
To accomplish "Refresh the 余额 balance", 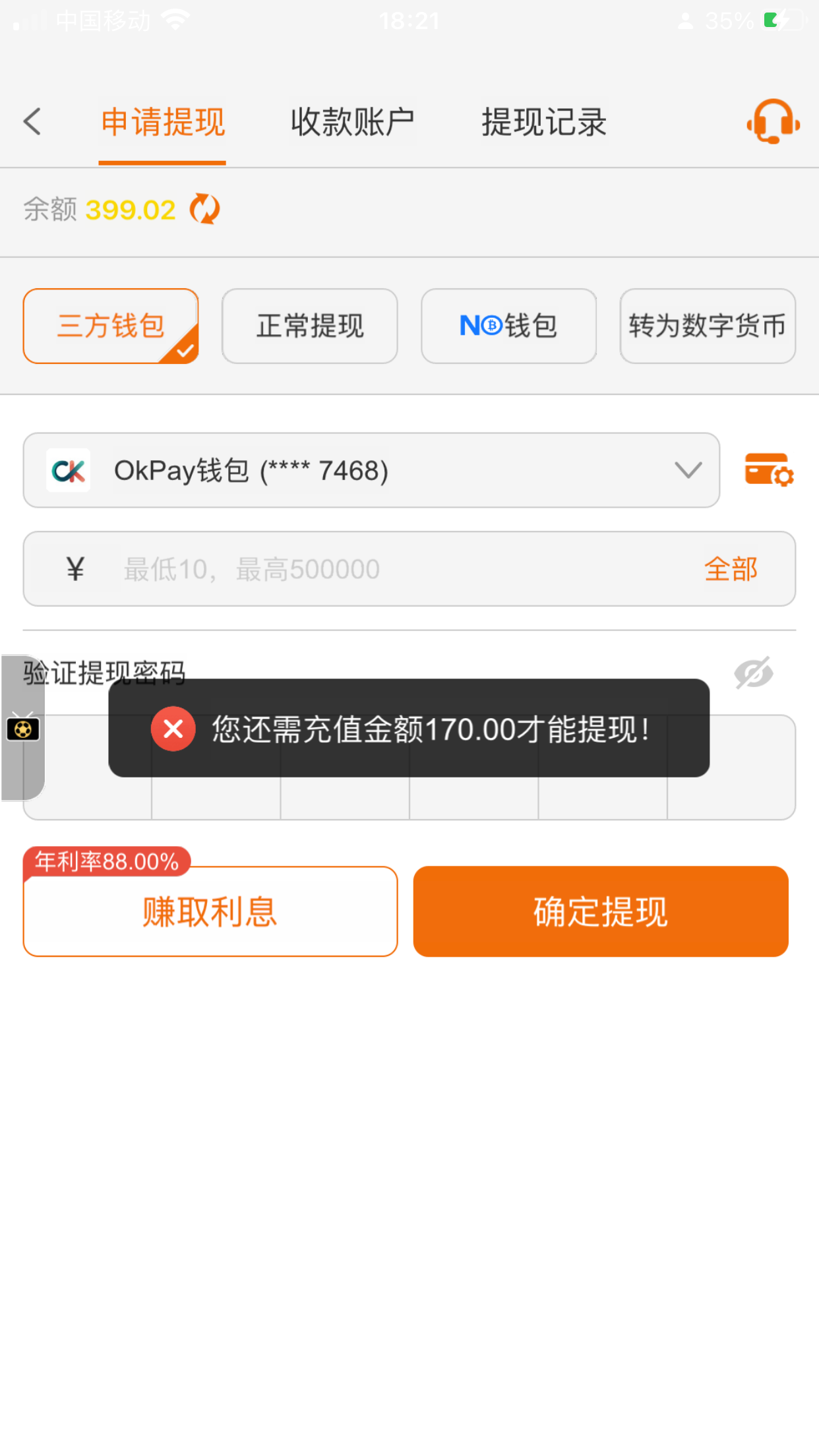I will (205, 210).
